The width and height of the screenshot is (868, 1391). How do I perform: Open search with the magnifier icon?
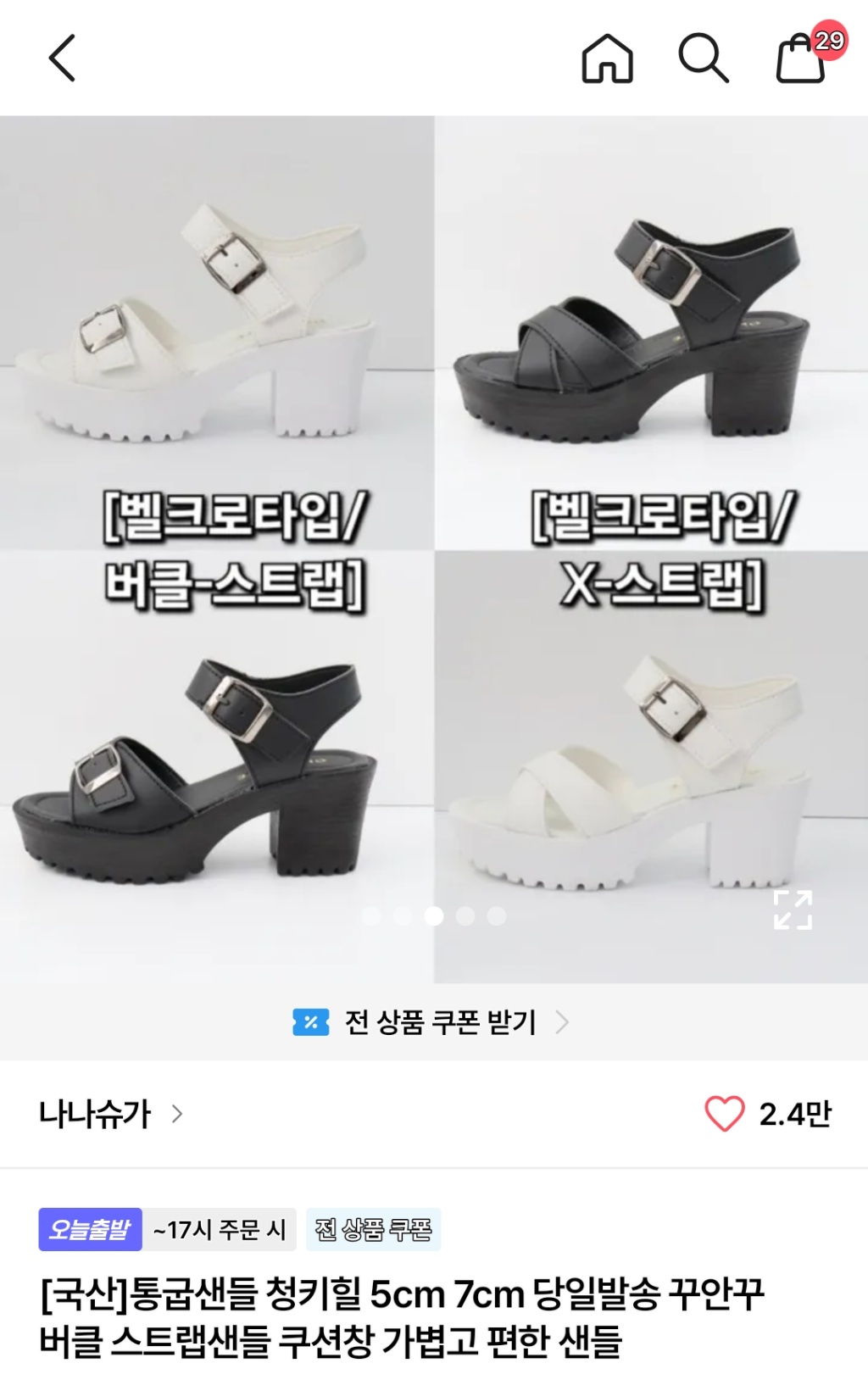(703, 58)
